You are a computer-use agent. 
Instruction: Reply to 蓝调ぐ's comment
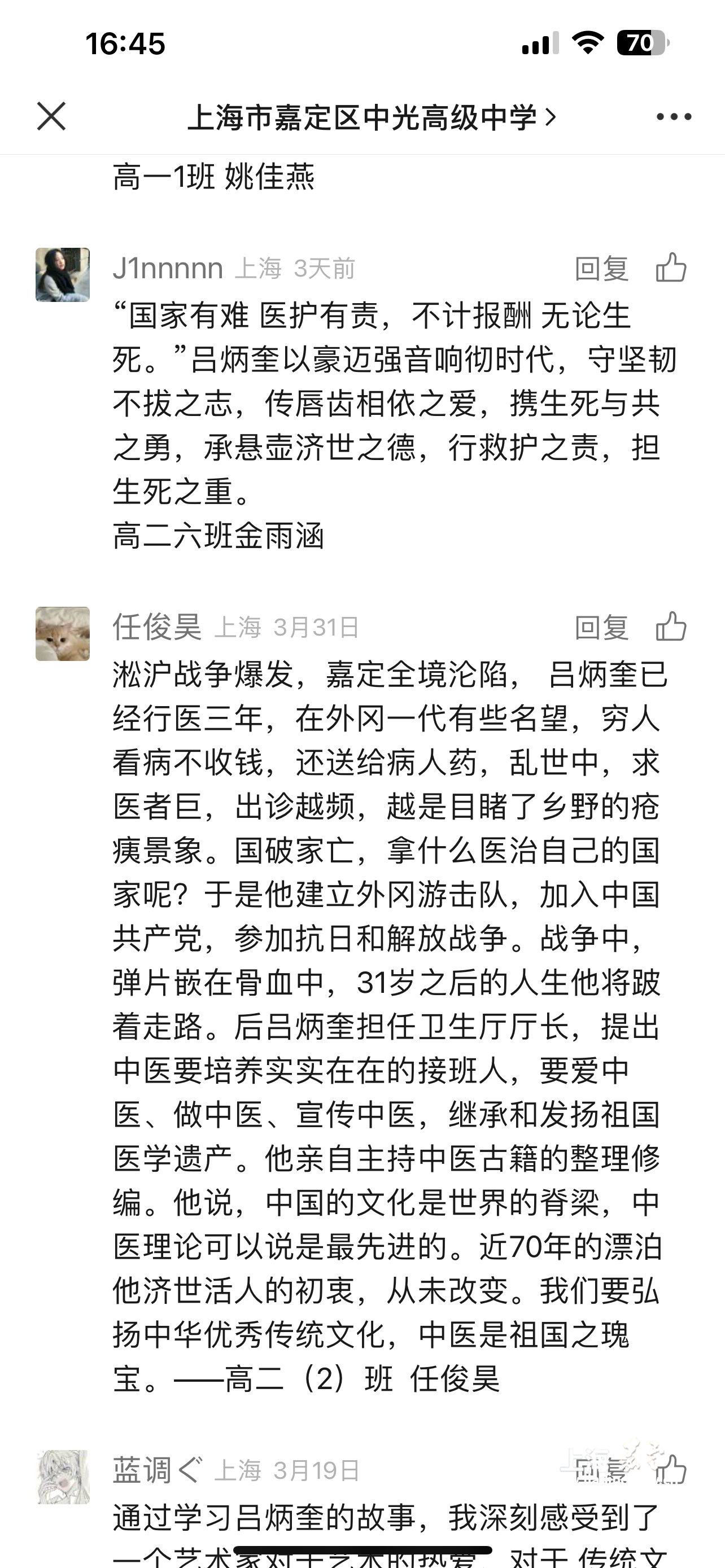pyautogui.click(x=601, y=1470)
